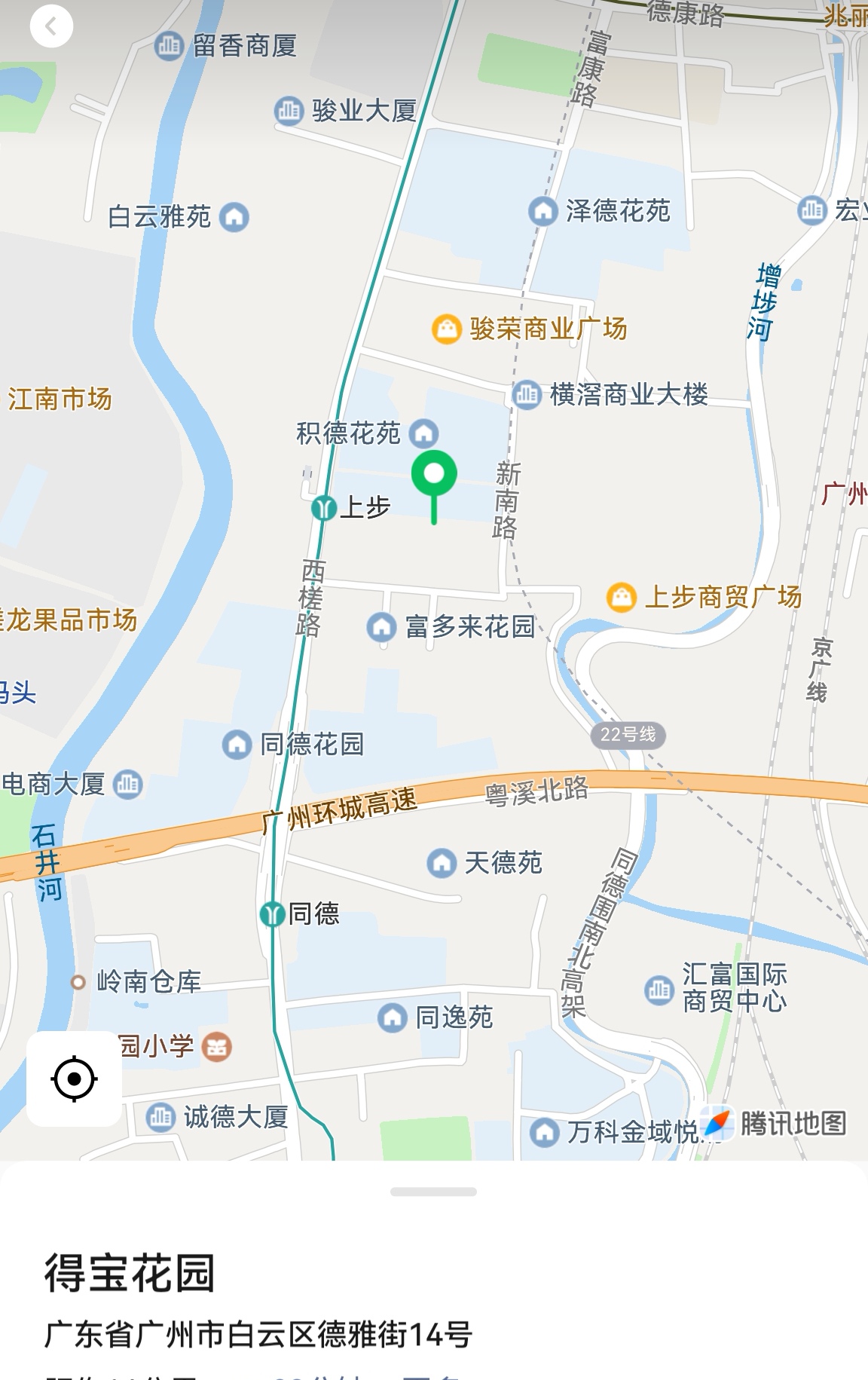This screenshot has height=1380, width=868.
Task: Select the 泽德花苑 home icon
Action: coord(541,212)
